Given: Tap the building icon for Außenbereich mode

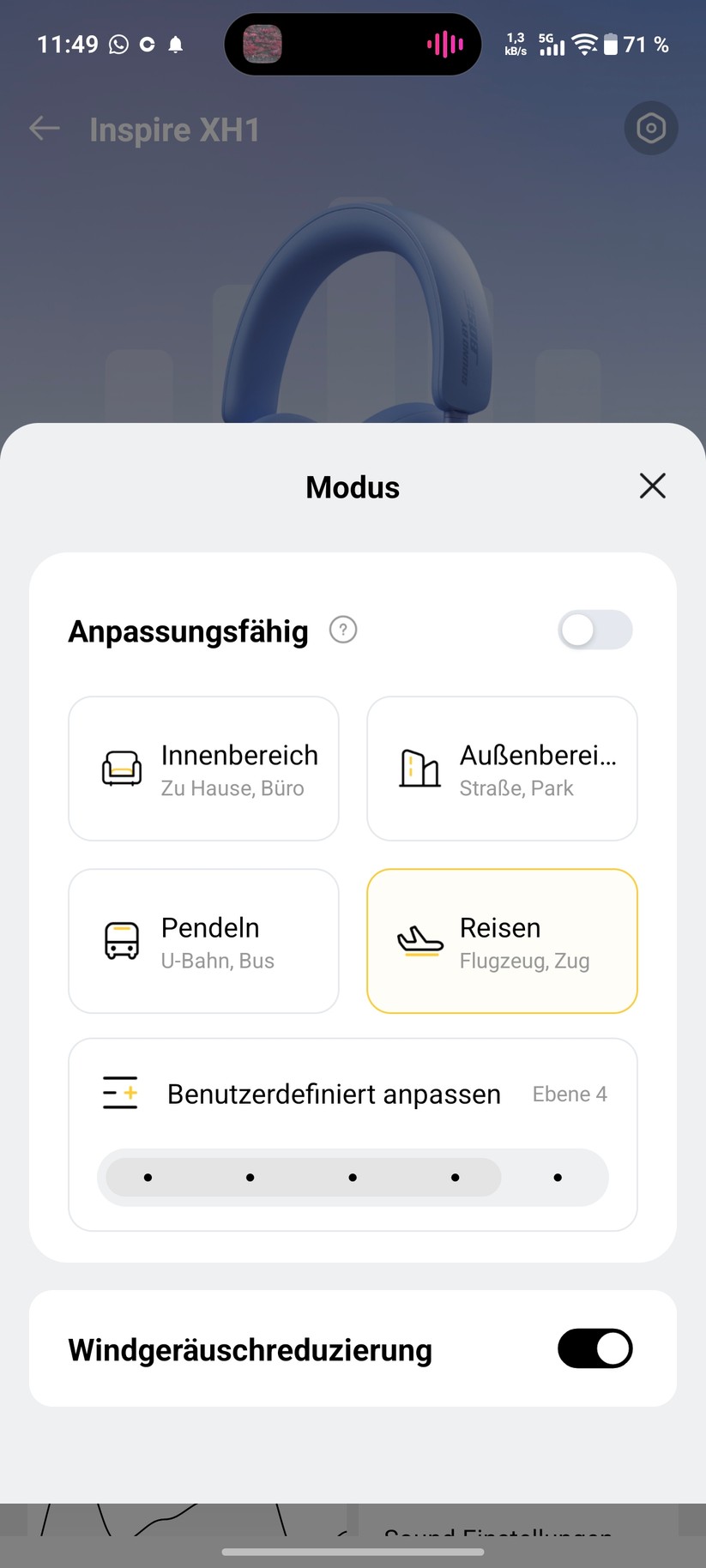Looking at the screenshot, I should coord(419,768).
